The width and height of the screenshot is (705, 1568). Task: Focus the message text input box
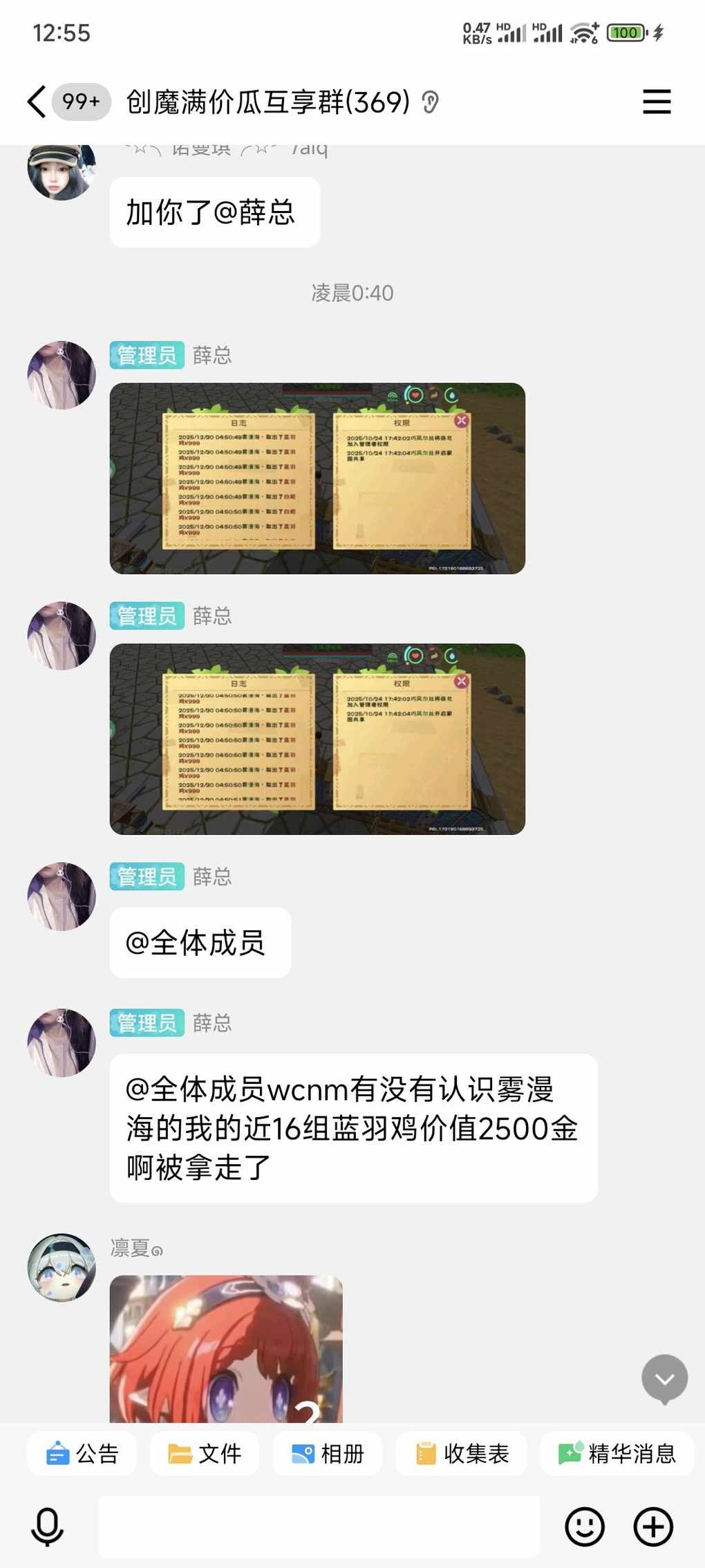319,1527
